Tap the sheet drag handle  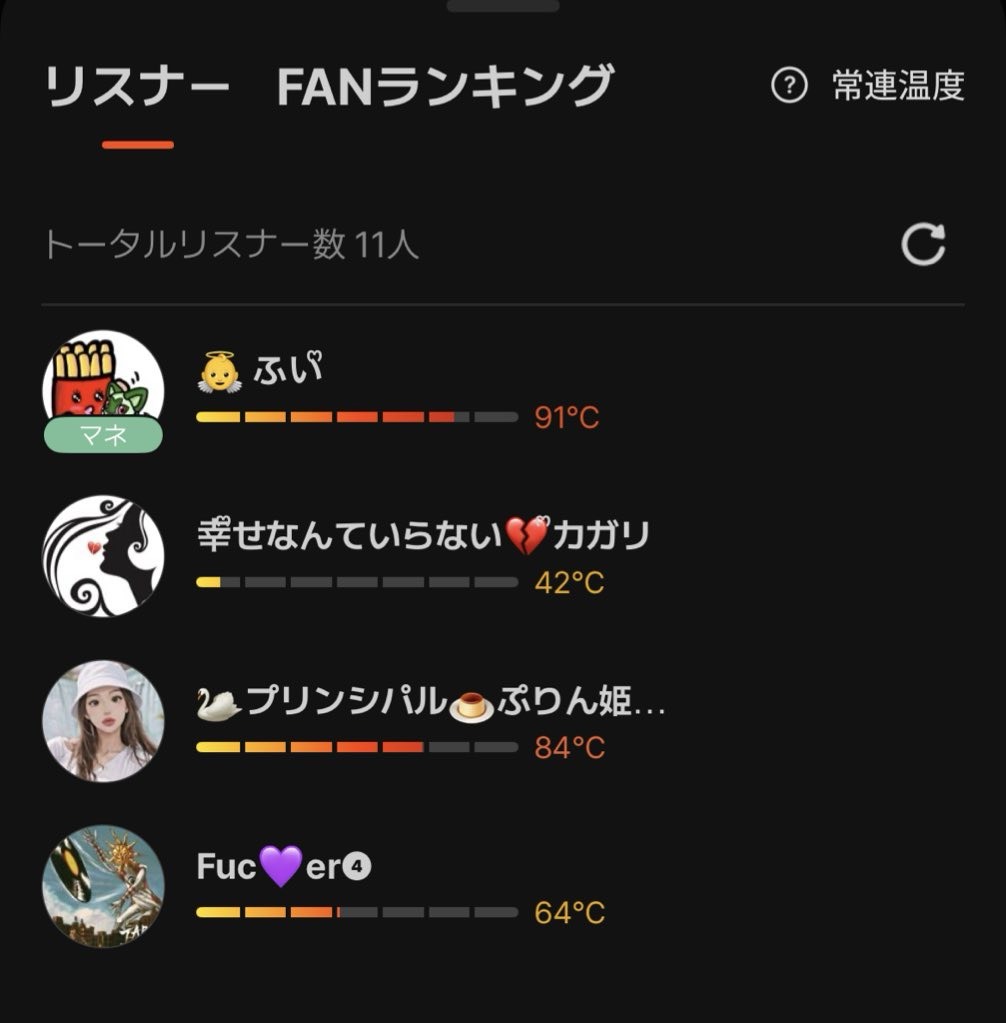[503, 6]
